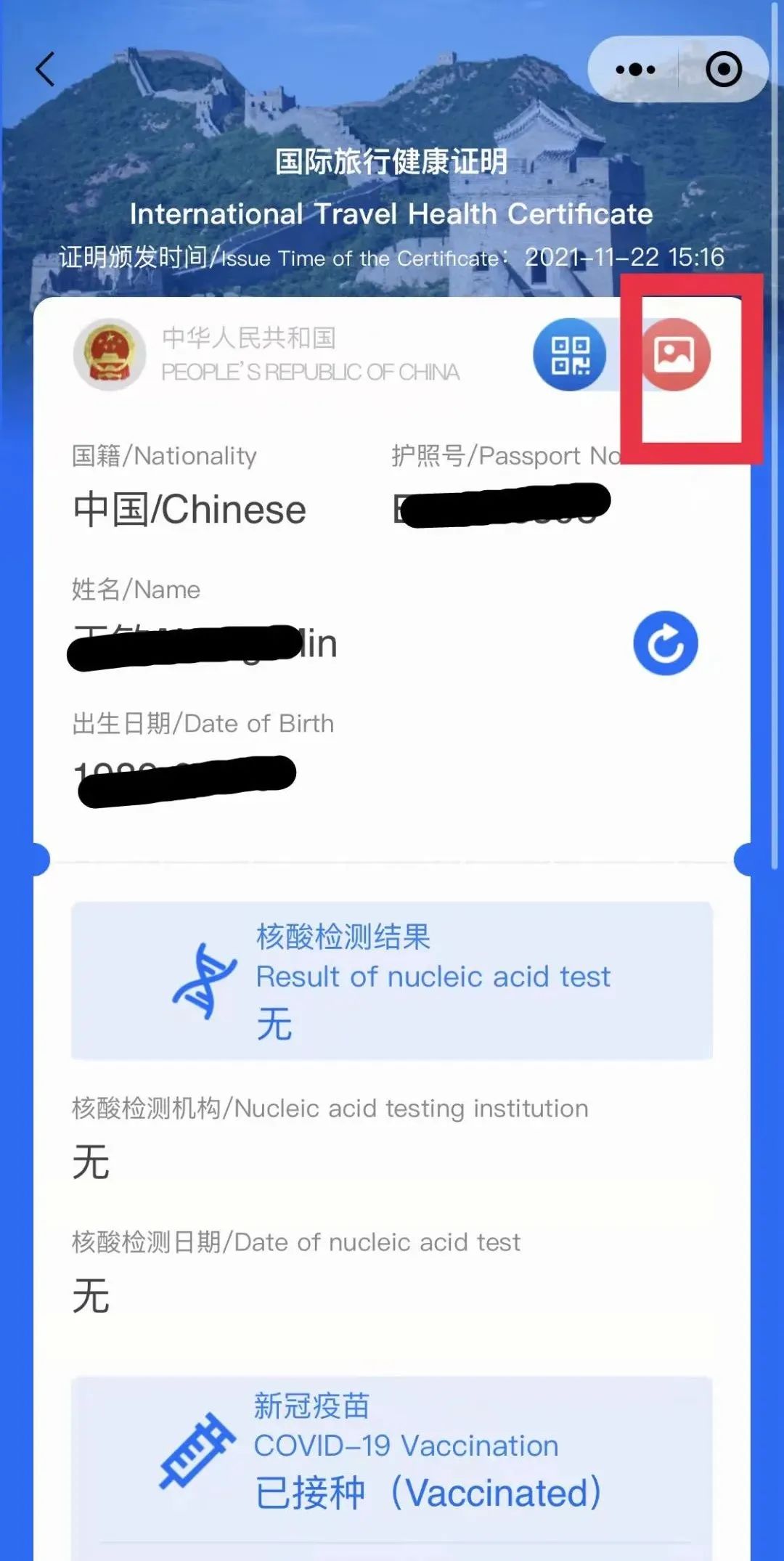Close the mini program with the circle button
The height and width of the screenshot is (1561, 784).
(x=724, y=70)
